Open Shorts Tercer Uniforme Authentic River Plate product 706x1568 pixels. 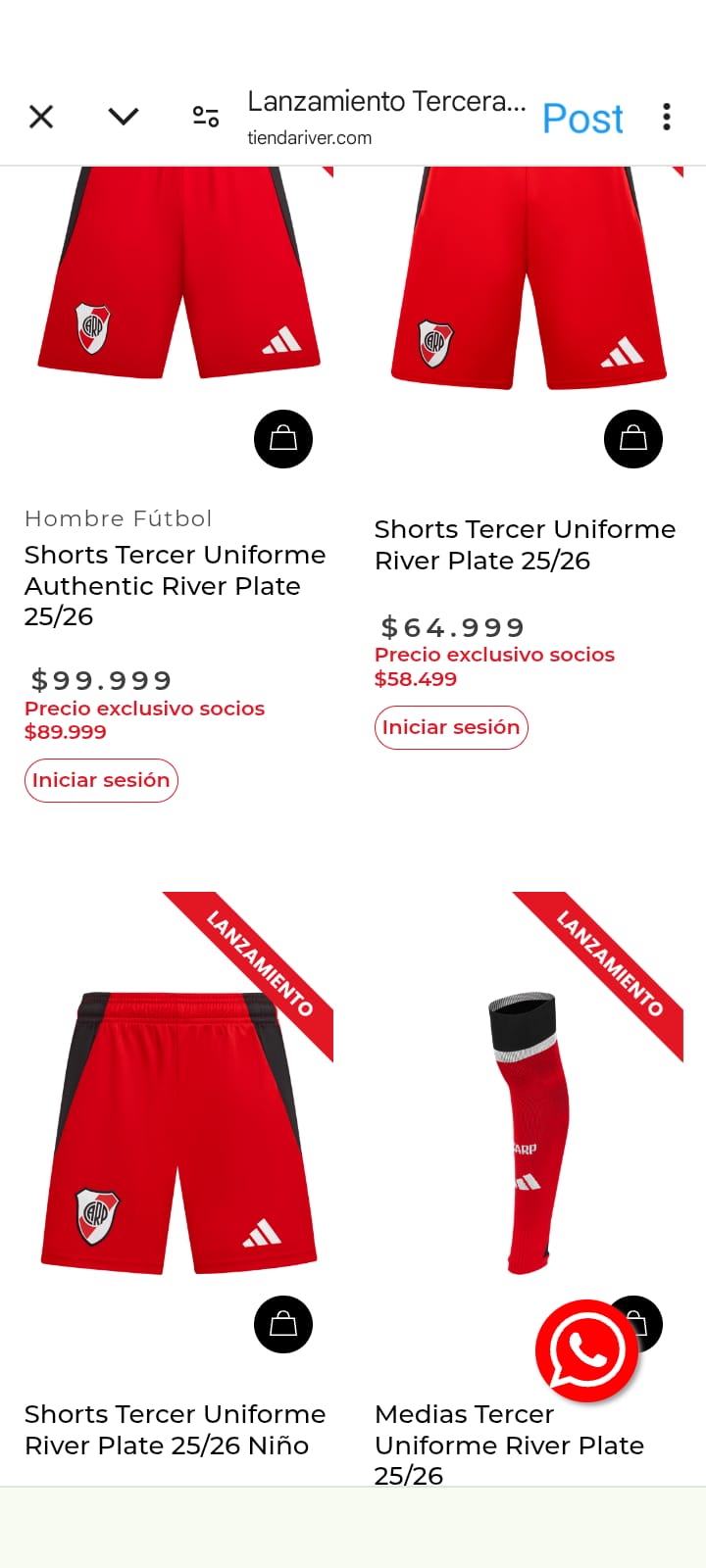point(175,585)
